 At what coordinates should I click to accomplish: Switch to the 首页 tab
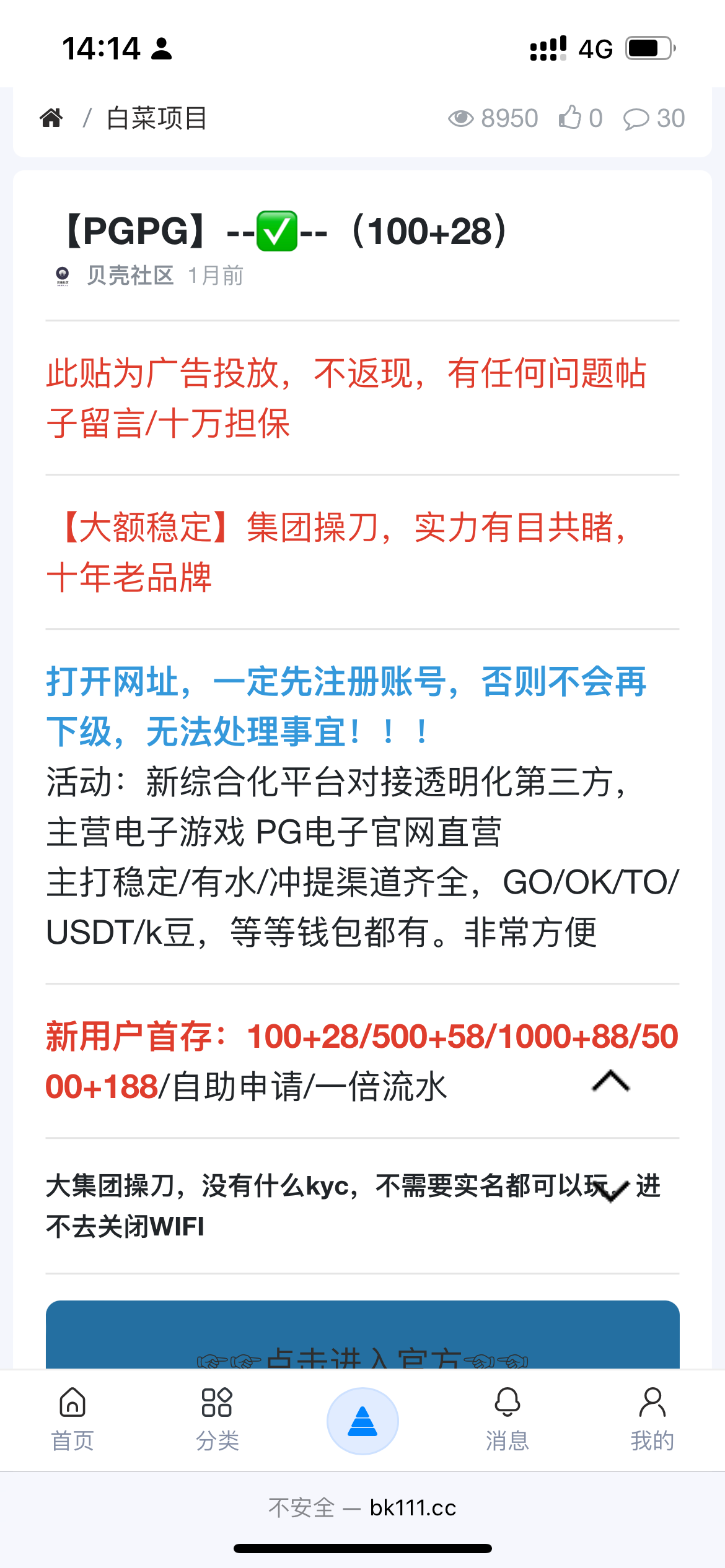(x=72, y=1419)
